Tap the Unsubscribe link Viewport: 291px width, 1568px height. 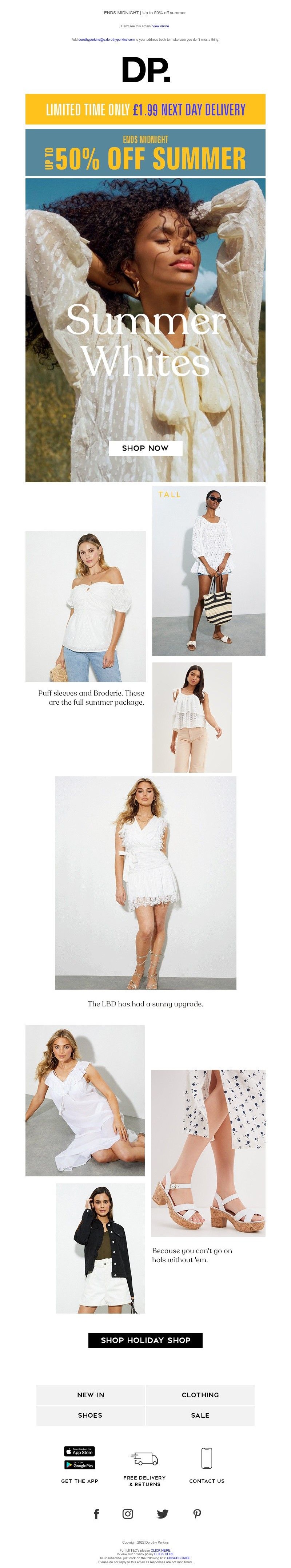[x=178, y=1558]
